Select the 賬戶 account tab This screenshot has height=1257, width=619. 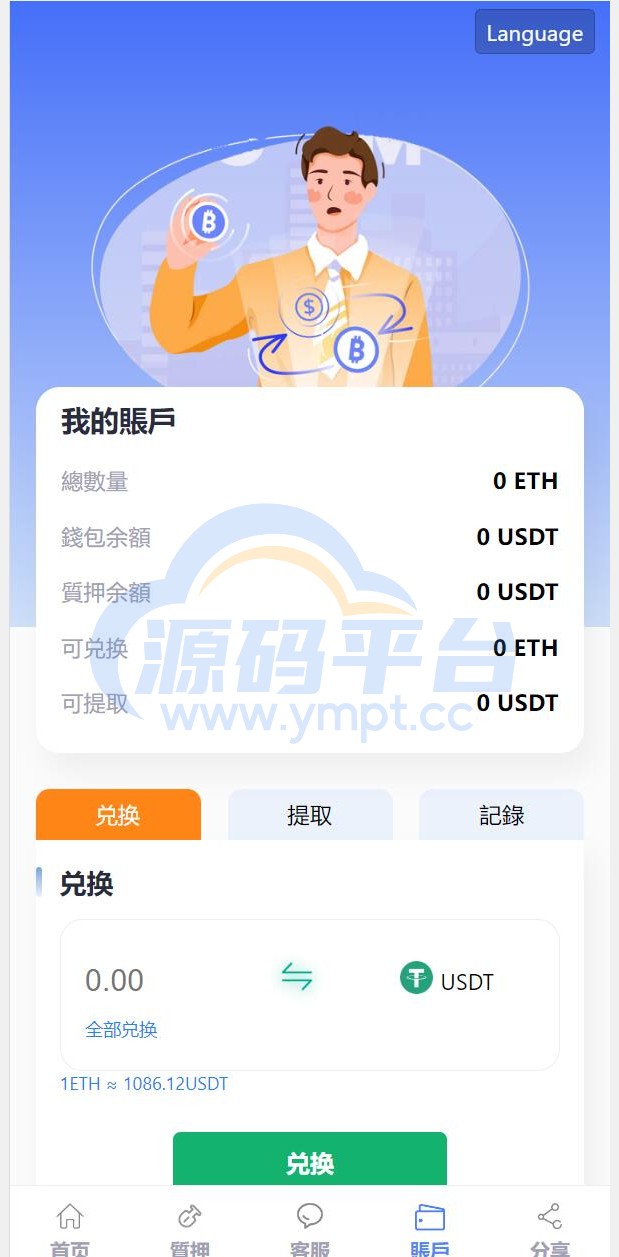(430, 1227)
